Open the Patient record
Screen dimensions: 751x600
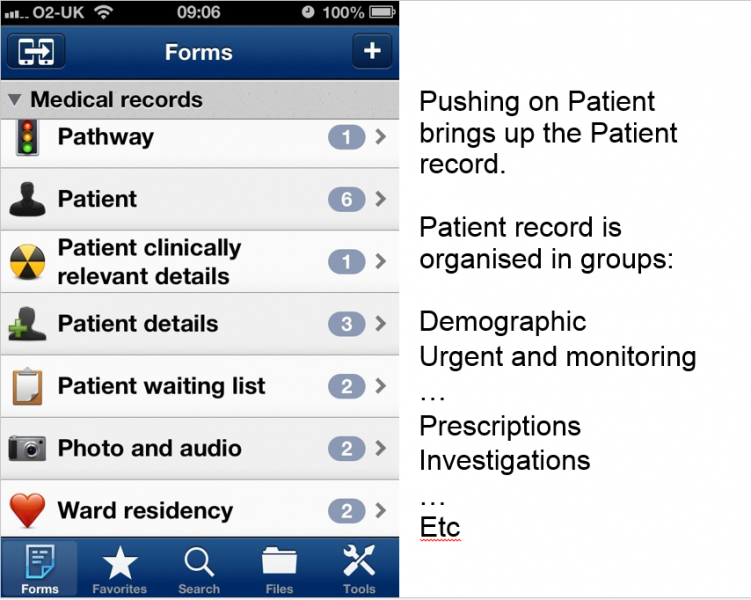click(x=200, y=199)
